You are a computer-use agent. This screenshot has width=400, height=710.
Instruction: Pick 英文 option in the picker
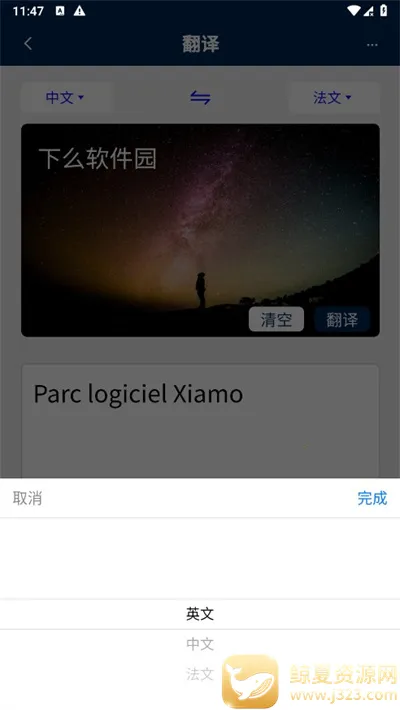(x=200, y=614)
